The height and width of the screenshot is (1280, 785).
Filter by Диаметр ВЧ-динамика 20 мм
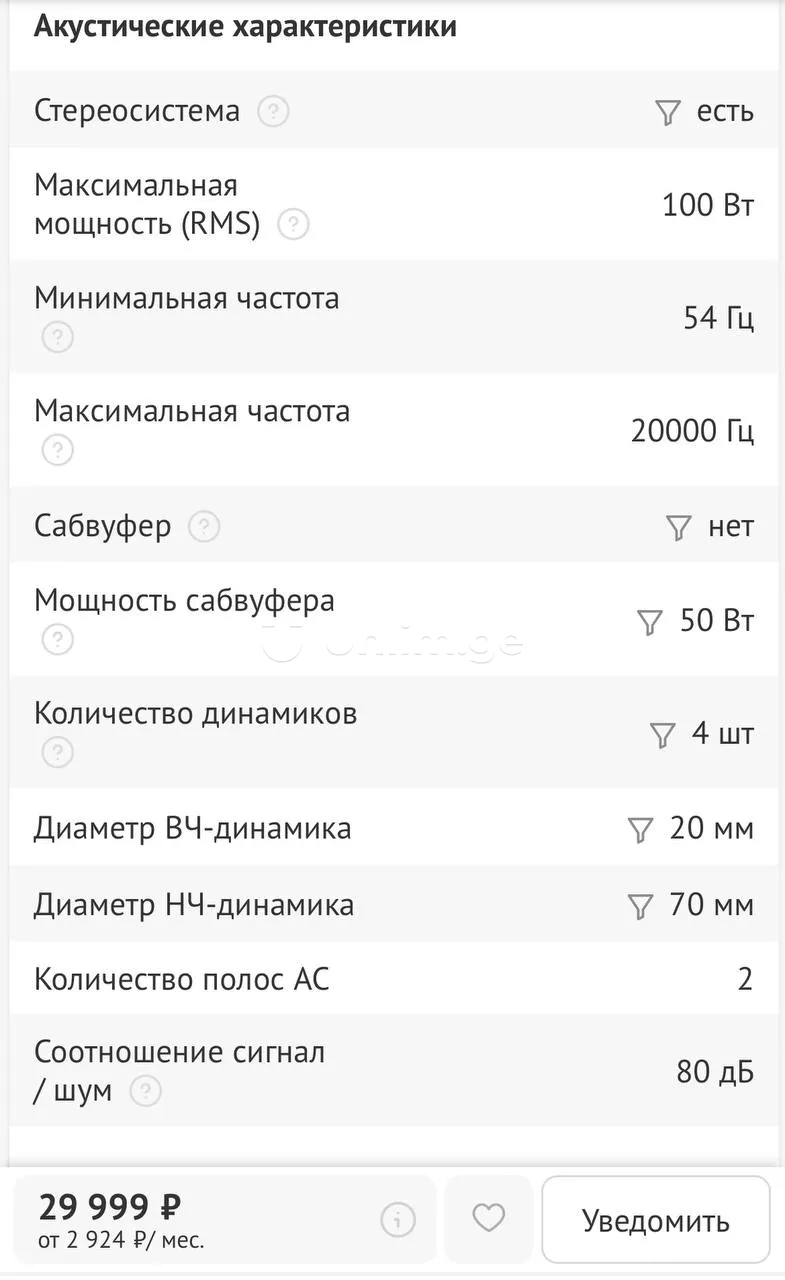pos(640,829)
